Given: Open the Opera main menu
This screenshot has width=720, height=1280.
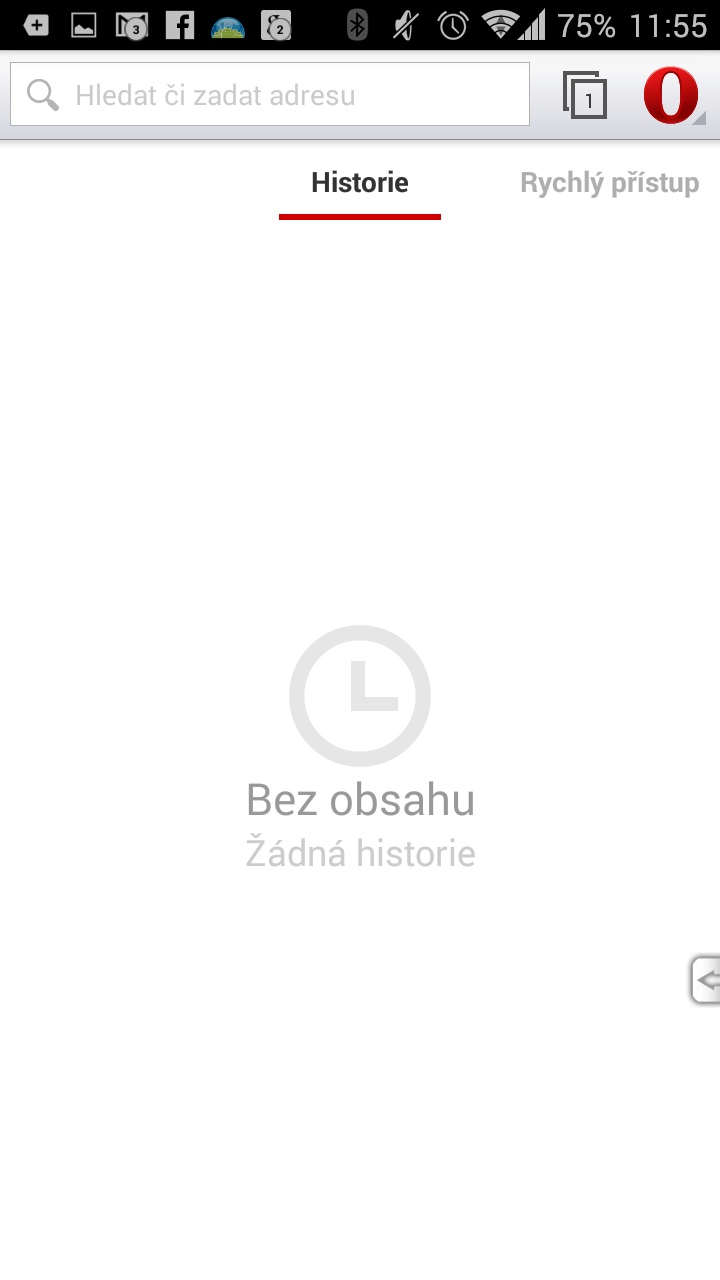Looking at the screenshot, I should tap(672, 95).
